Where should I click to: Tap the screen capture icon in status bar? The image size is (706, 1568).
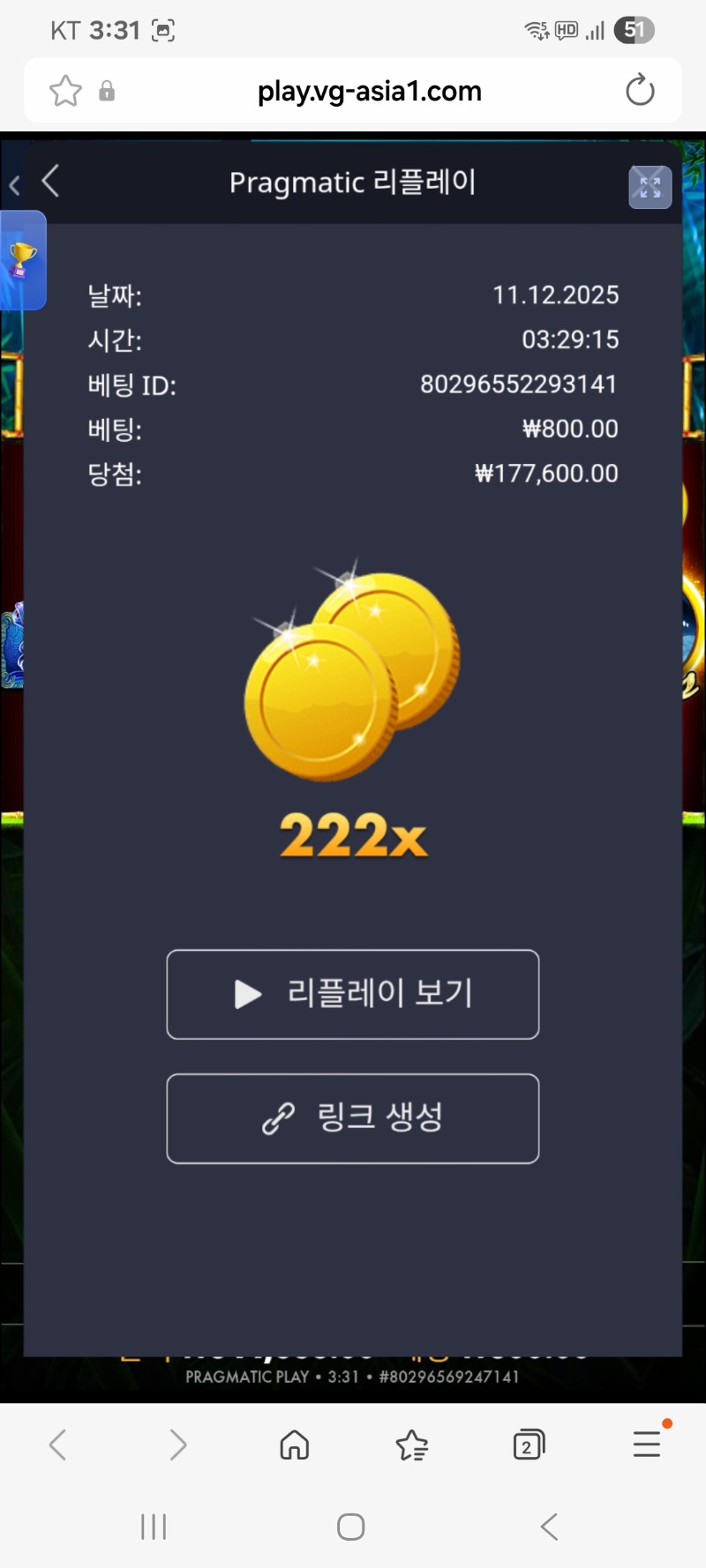coord(161,29)
